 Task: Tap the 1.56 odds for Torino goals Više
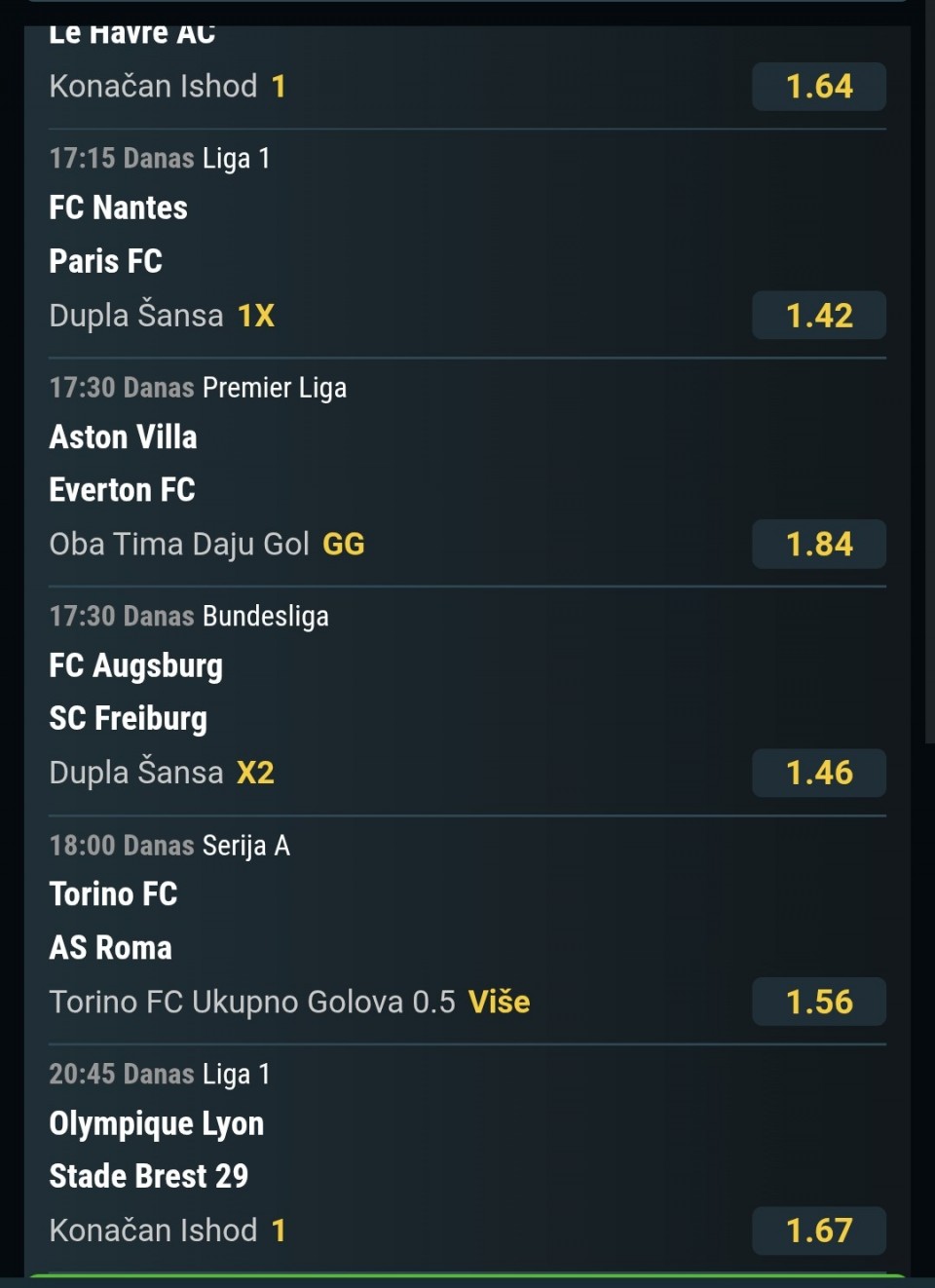point(818,1002)
